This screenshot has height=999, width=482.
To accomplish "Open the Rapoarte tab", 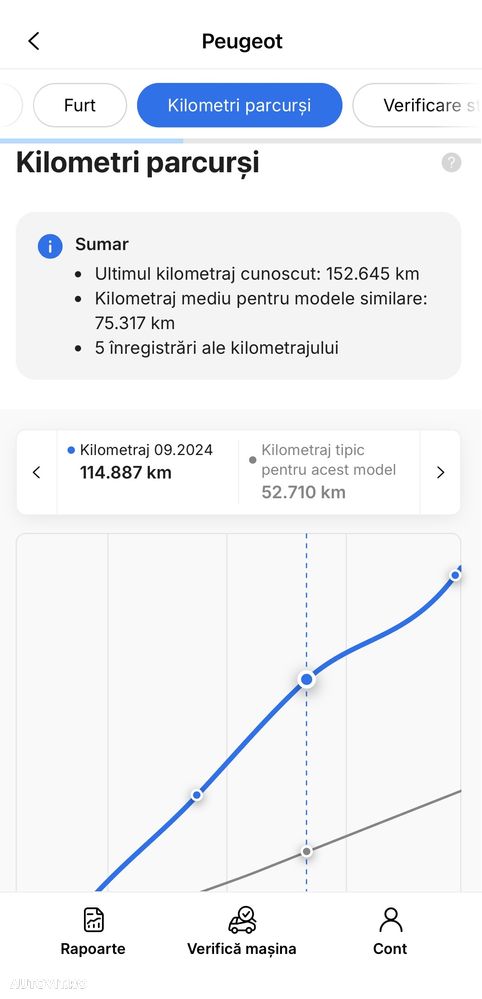I will 93,931.
